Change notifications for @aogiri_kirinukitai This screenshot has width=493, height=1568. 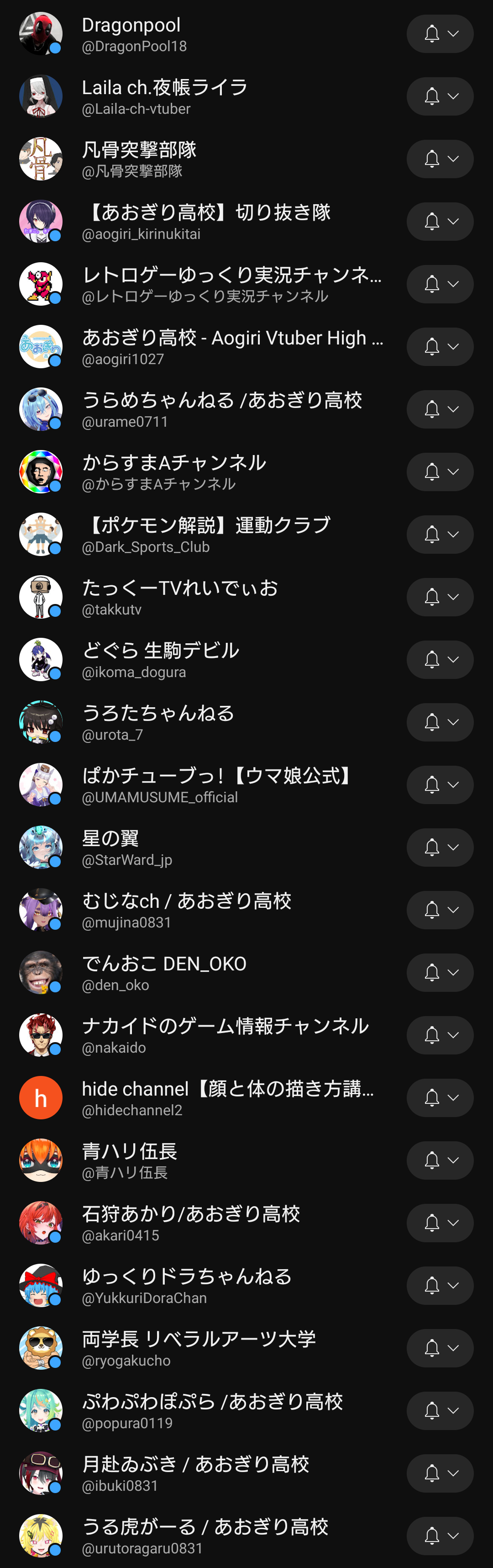(440, 222)
